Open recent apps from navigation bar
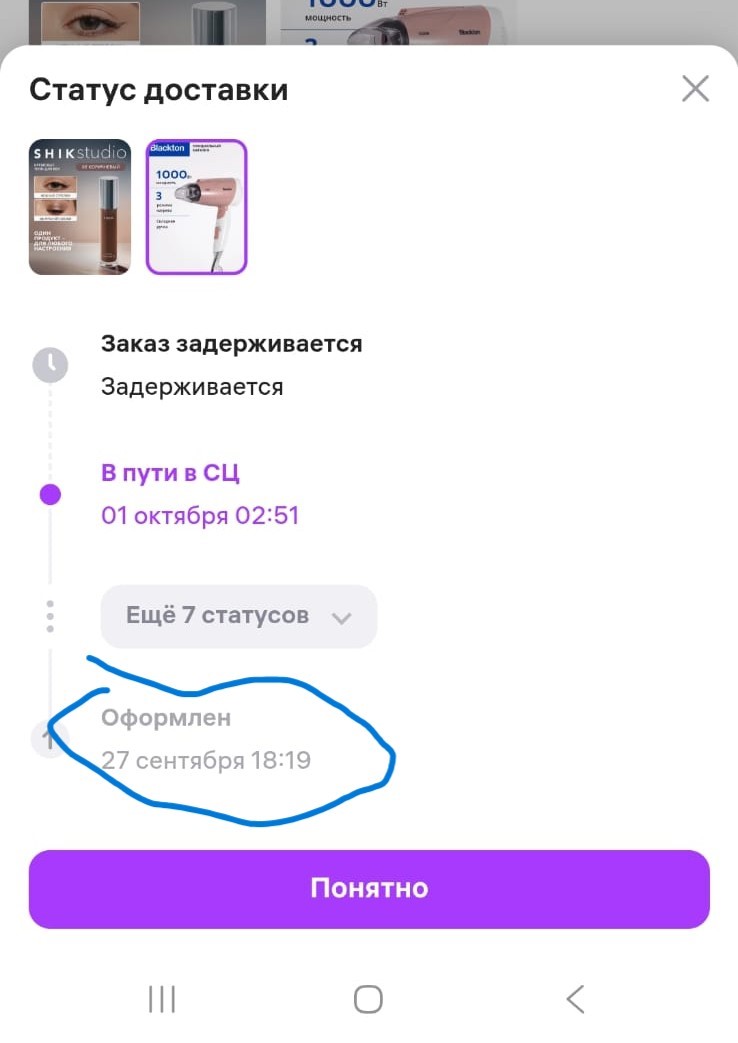 [x=162, y=998]
